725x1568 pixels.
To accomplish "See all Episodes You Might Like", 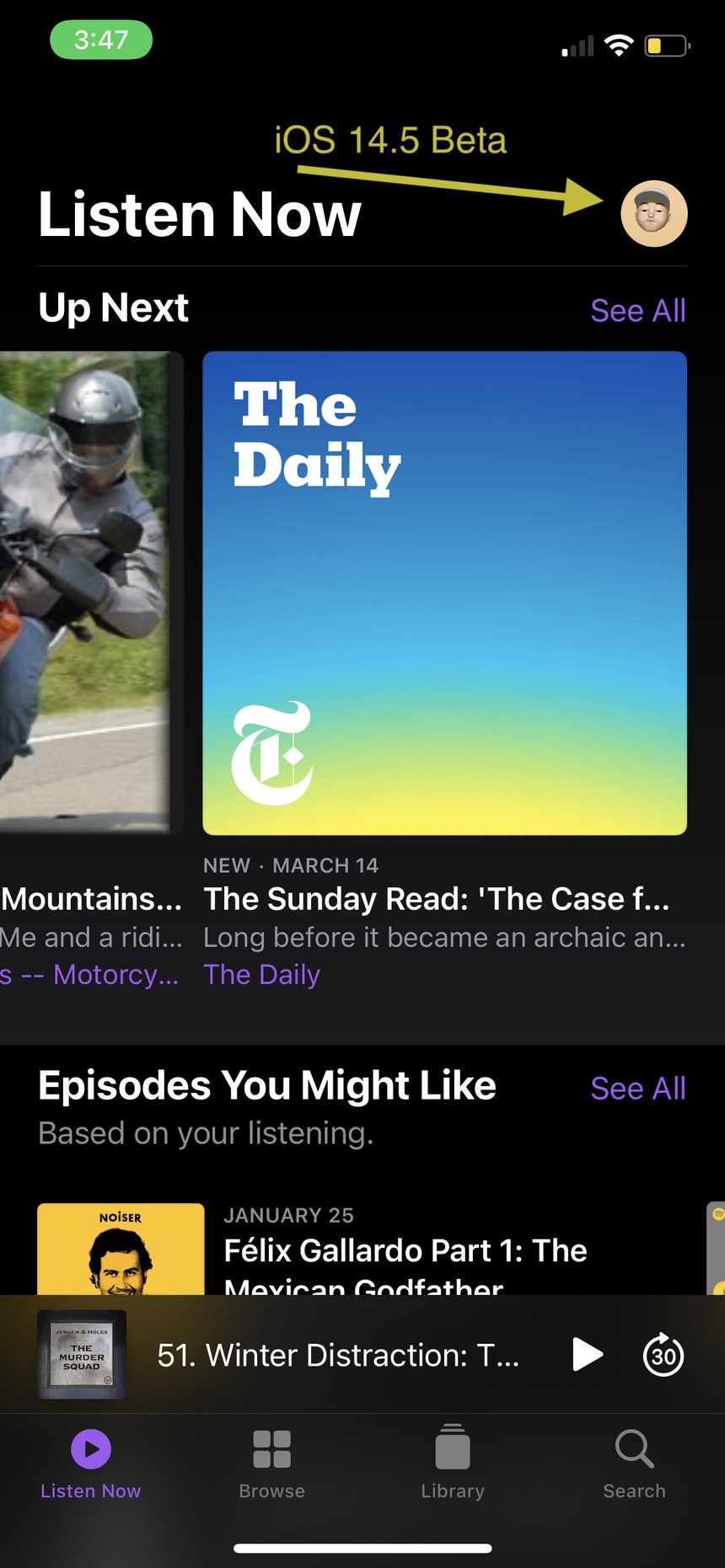I will click(x=638, y=1089).
